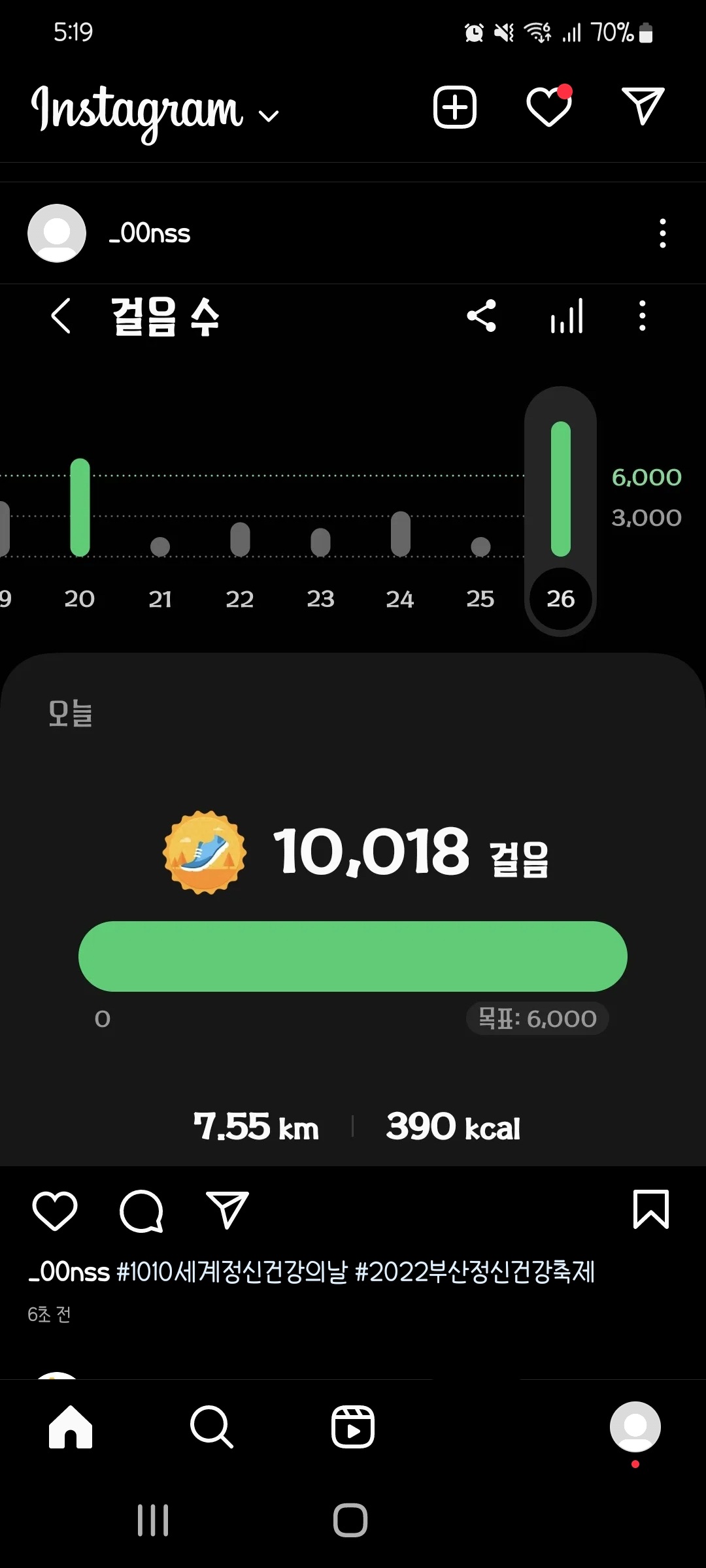Open the #2022부산정신건강축제 hashtag
706x1568 pixels.
pyautogui.click(x=475, y=1272)
